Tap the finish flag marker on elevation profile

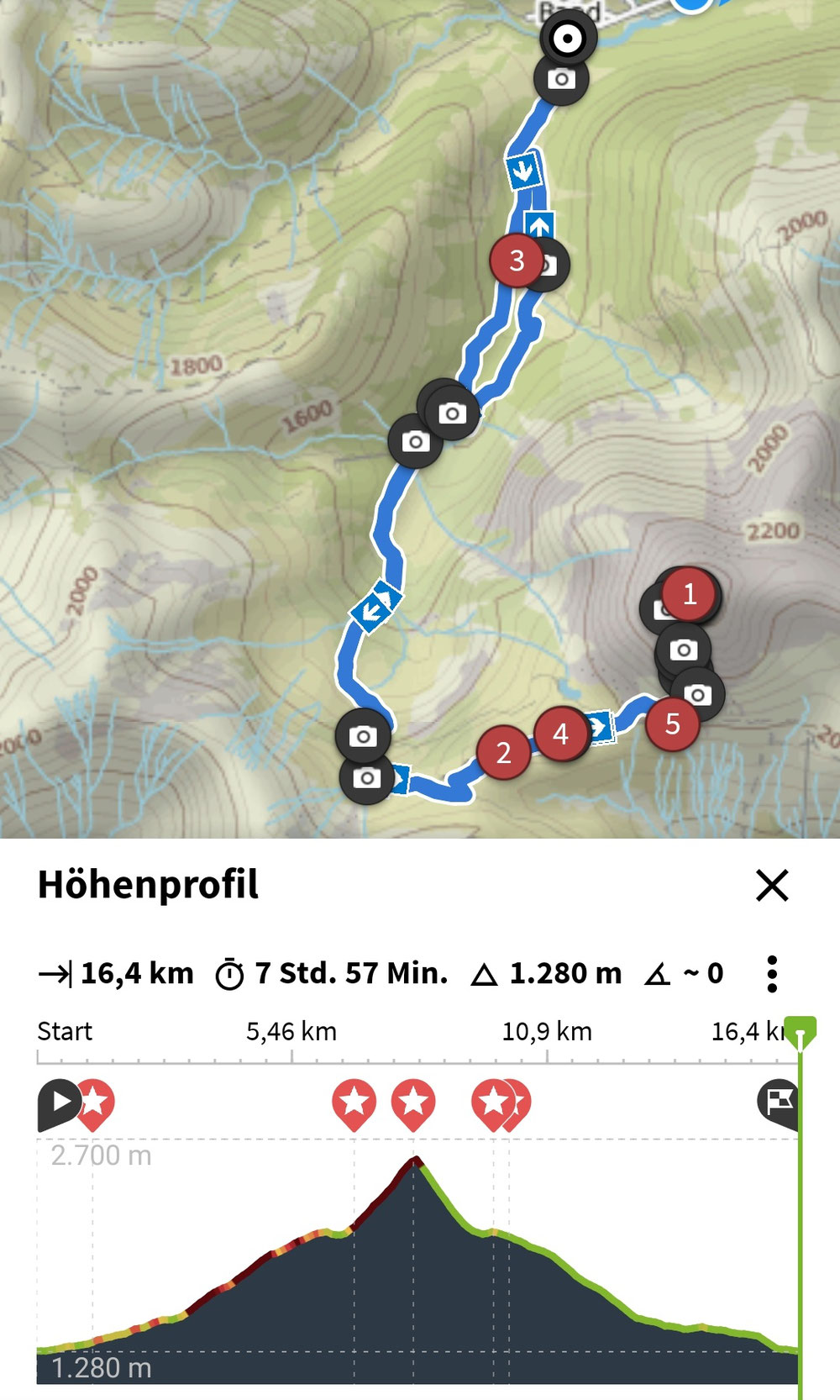click(x=779, y=1101)
